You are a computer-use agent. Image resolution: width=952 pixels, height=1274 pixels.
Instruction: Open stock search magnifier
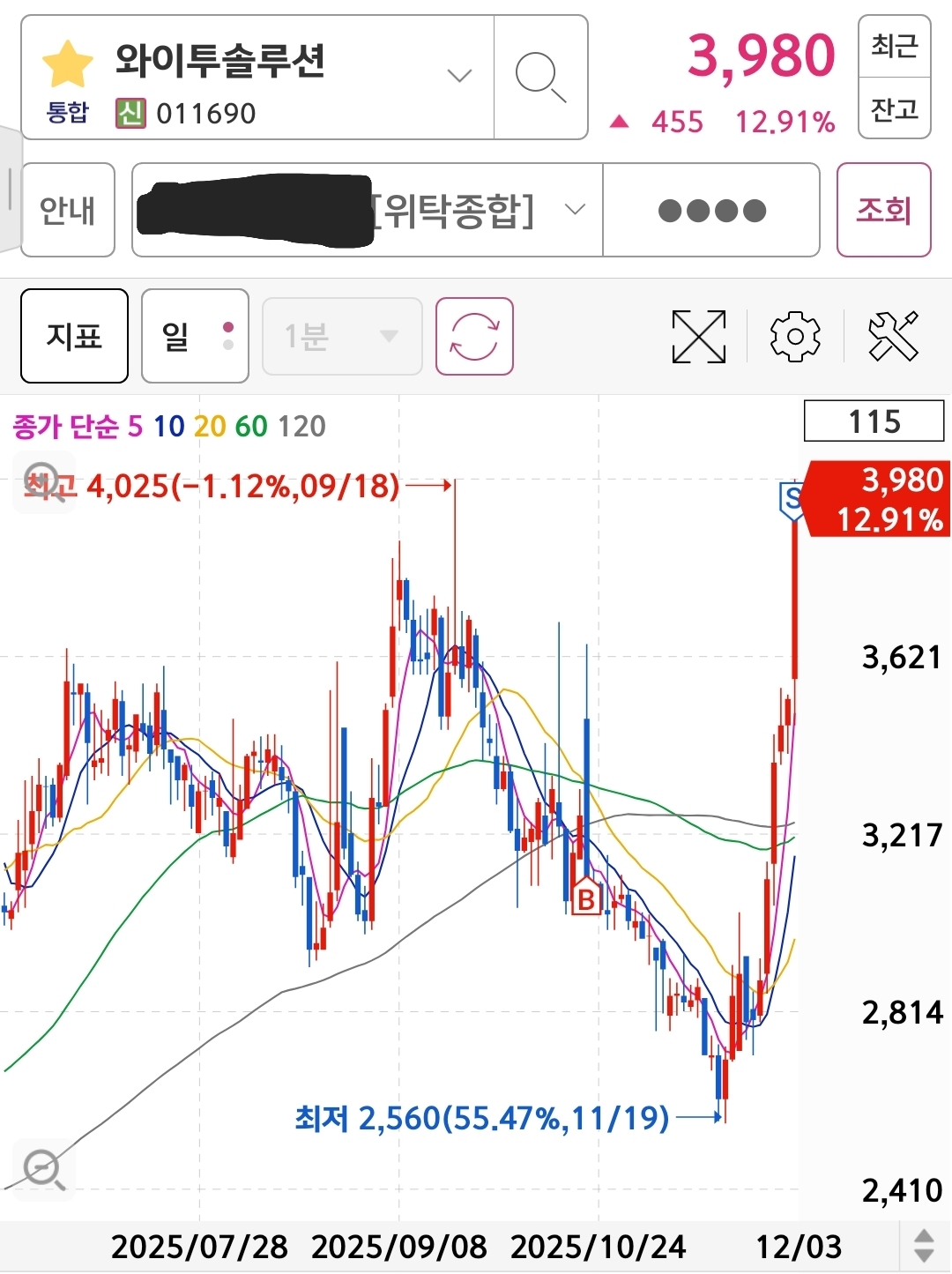pos(540,78)
